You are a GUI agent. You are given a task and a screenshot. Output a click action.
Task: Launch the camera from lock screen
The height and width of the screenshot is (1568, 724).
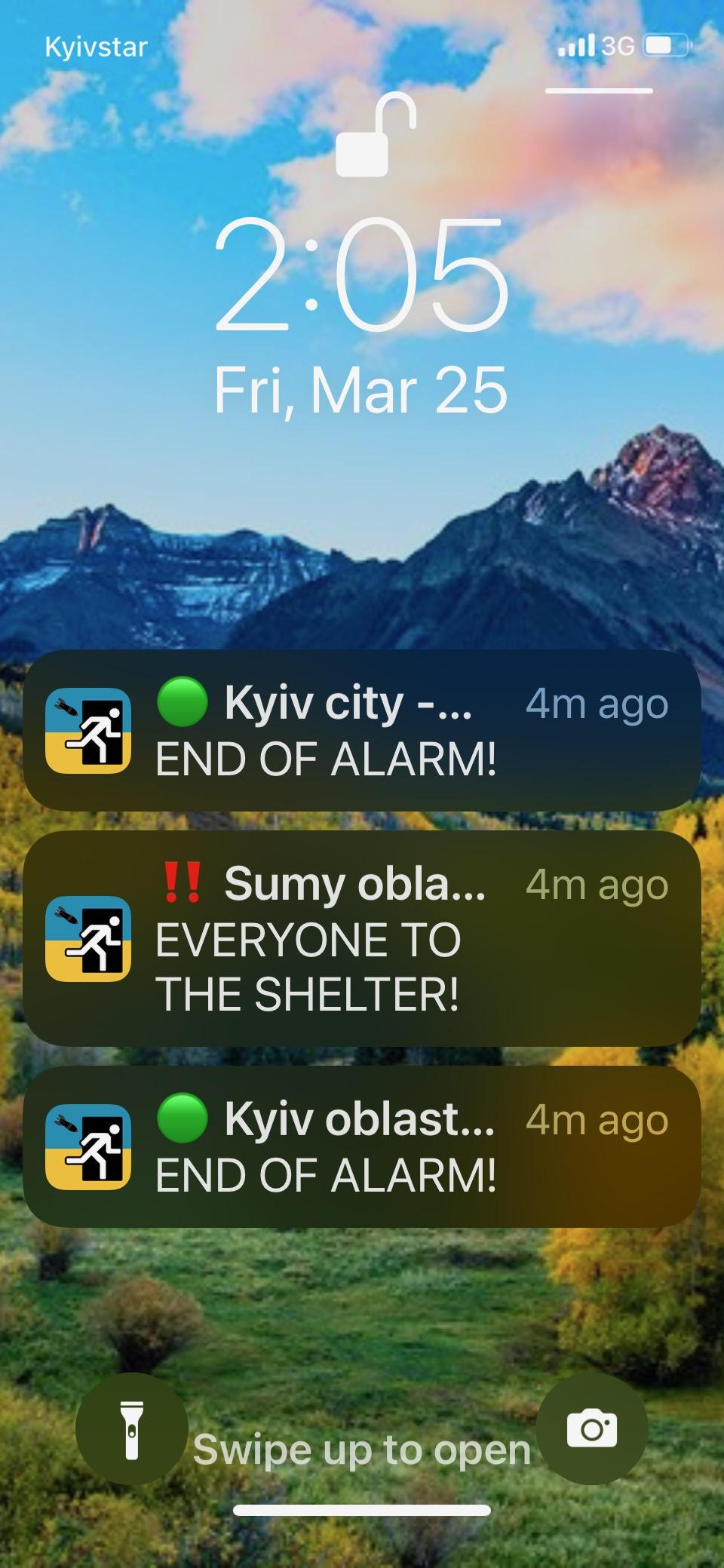[592, 1428]
